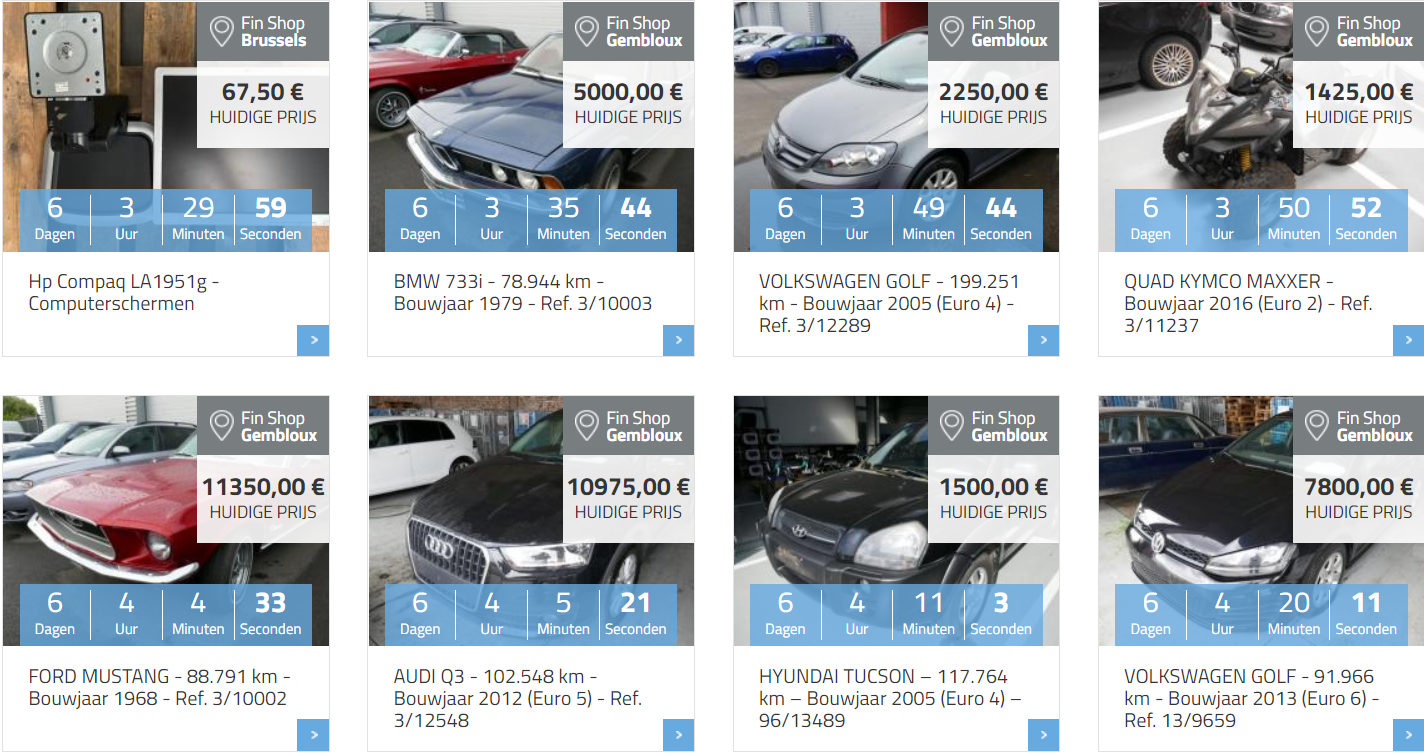Open the Quad Kymco Maxxer listing
Image resolution: width=1424 pixels, height=753 pixels.
[1247, 302]
